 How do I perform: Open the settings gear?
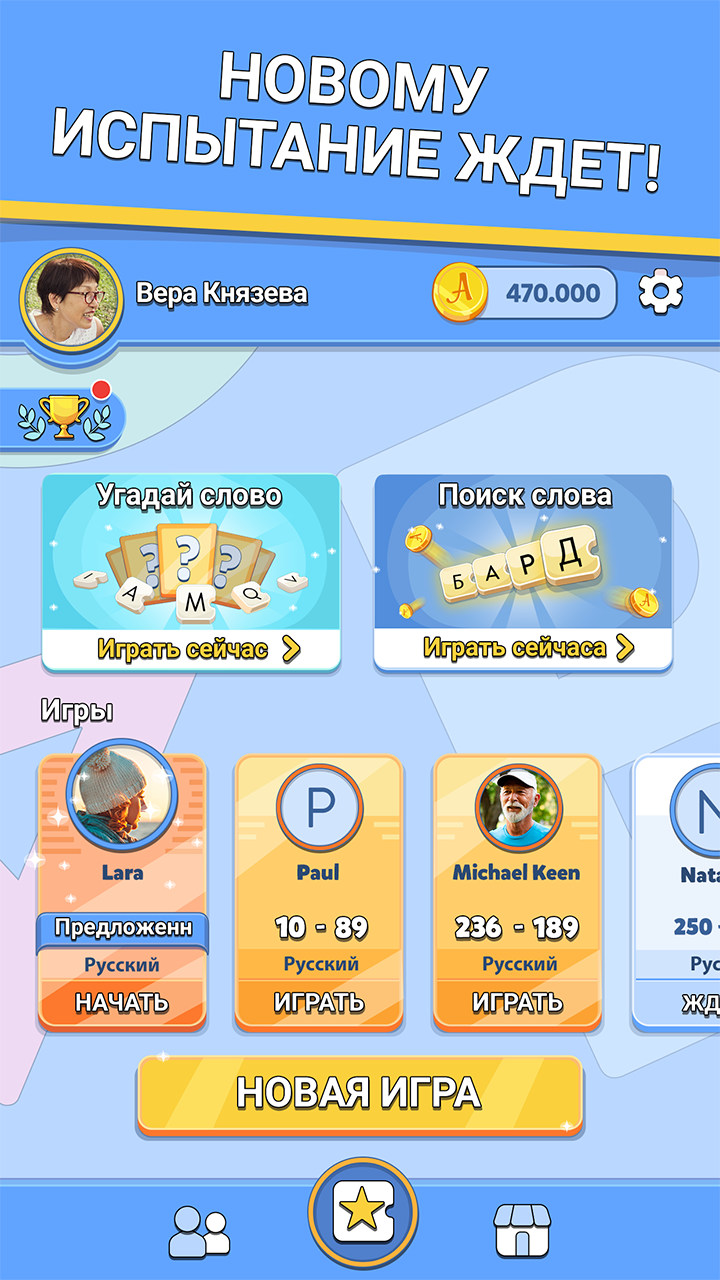click(x=661, y=292)
